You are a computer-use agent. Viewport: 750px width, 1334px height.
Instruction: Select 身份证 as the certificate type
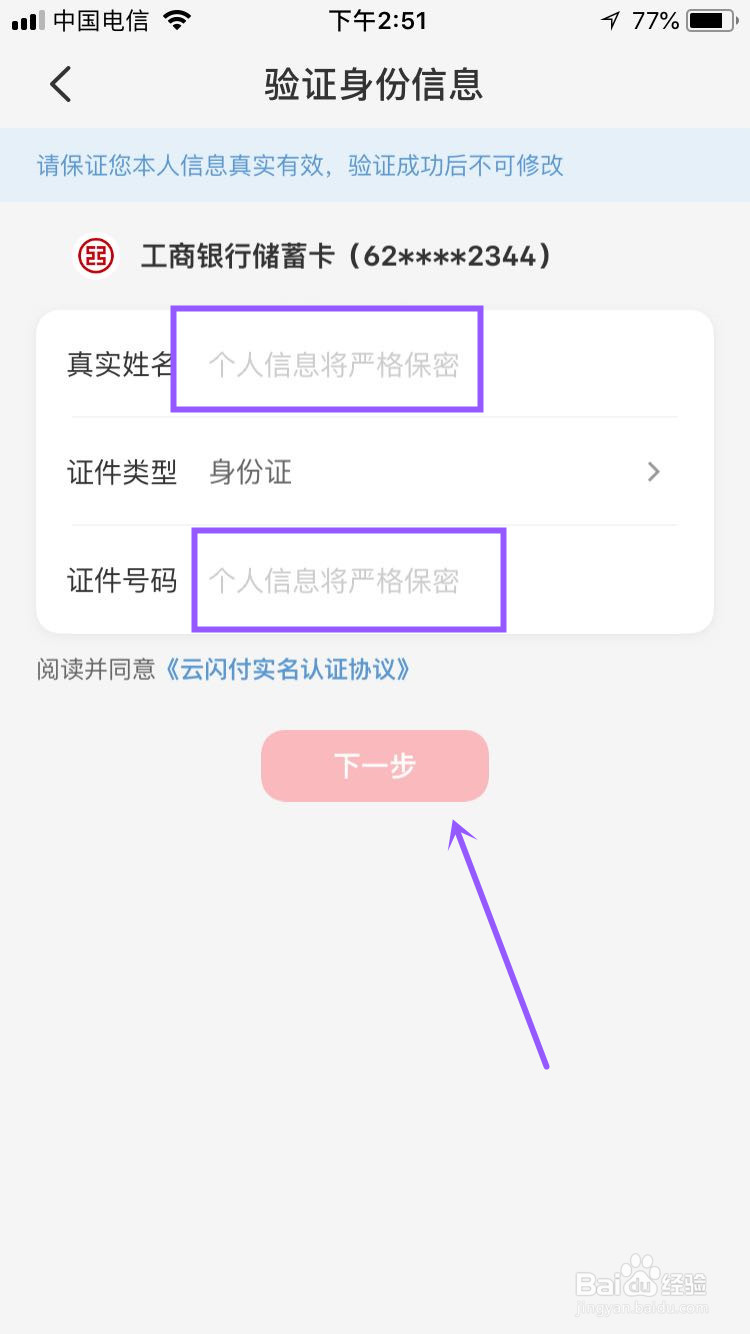tap(249, 471)
